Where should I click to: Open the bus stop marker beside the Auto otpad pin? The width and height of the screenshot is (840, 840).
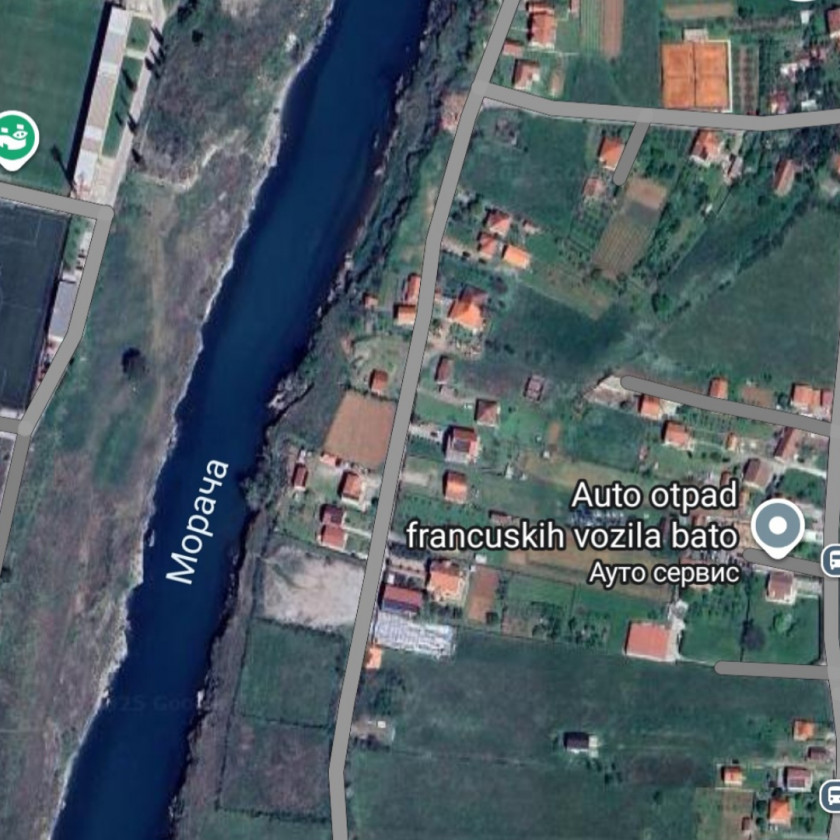[x=831, y=561]
